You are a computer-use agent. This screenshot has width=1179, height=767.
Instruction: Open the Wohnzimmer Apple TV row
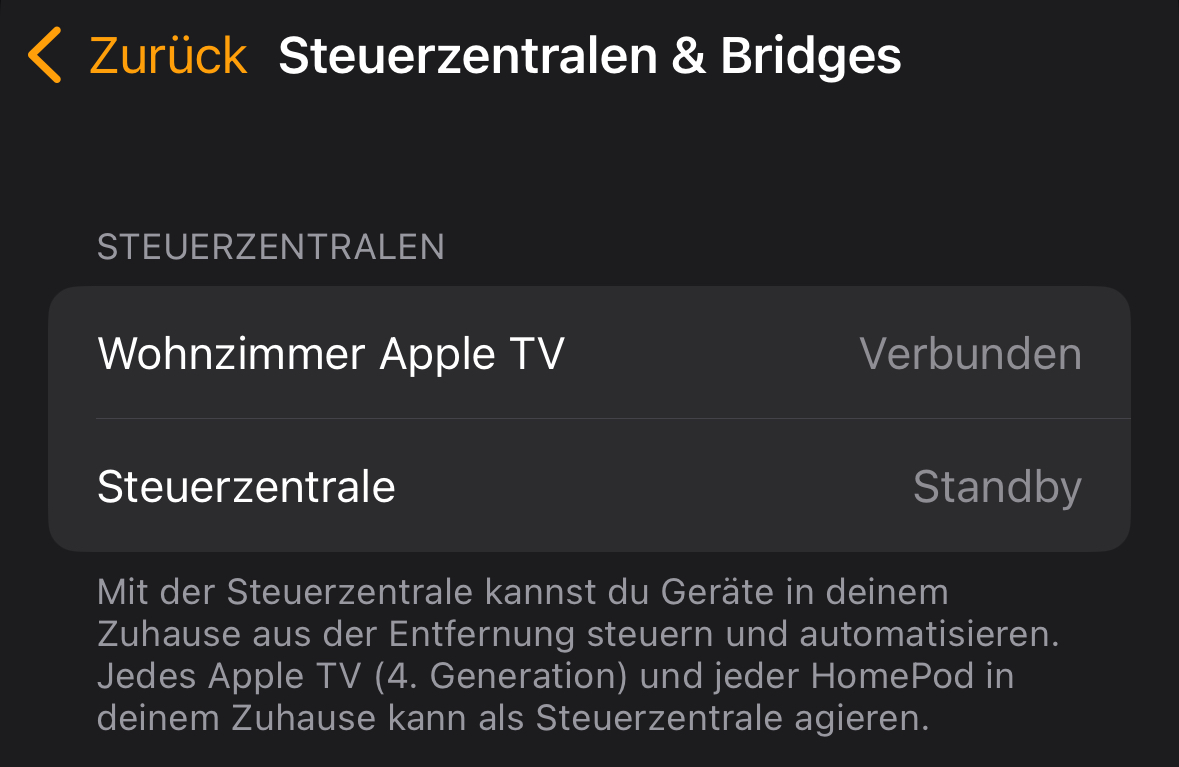(x=588, y=354)
